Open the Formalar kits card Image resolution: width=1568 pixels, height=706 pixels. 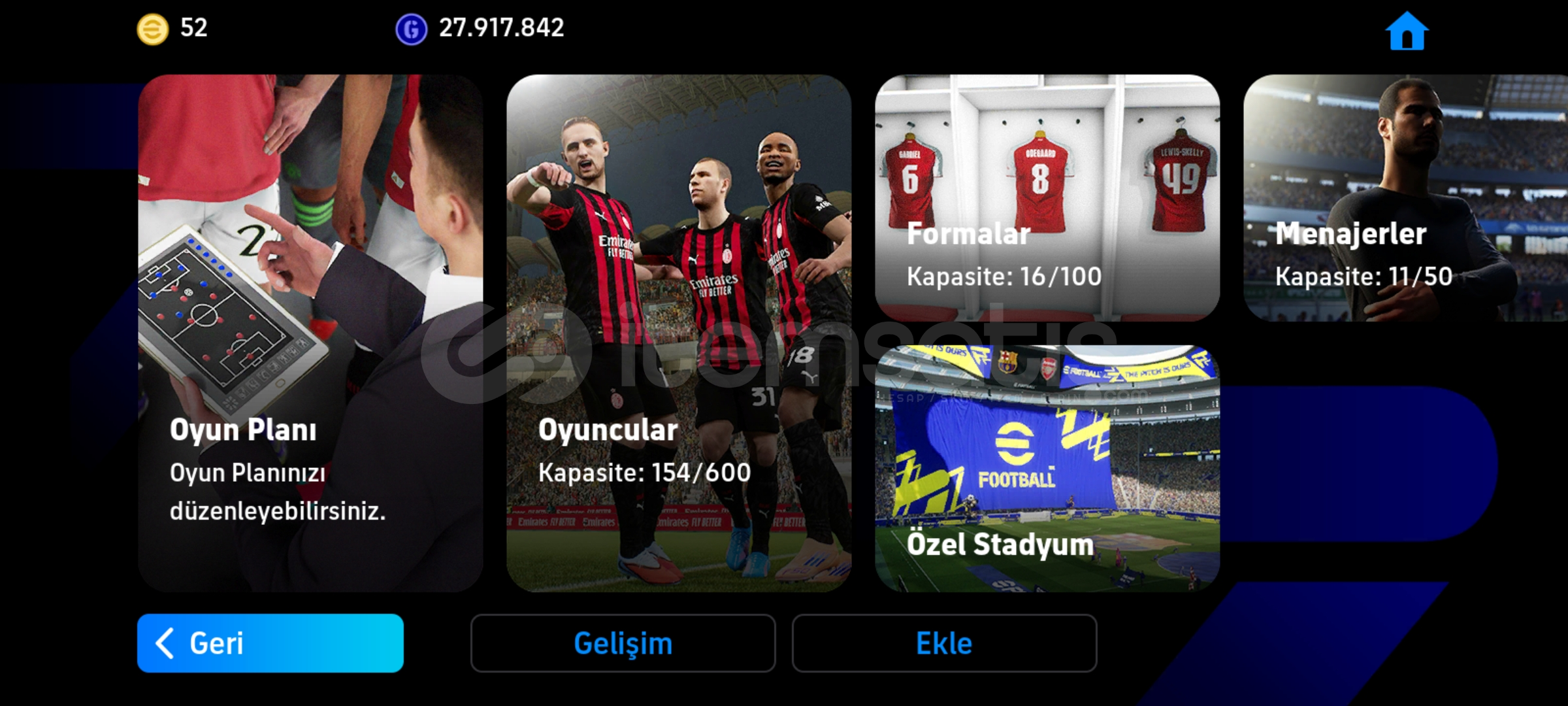click(1047, 197)
